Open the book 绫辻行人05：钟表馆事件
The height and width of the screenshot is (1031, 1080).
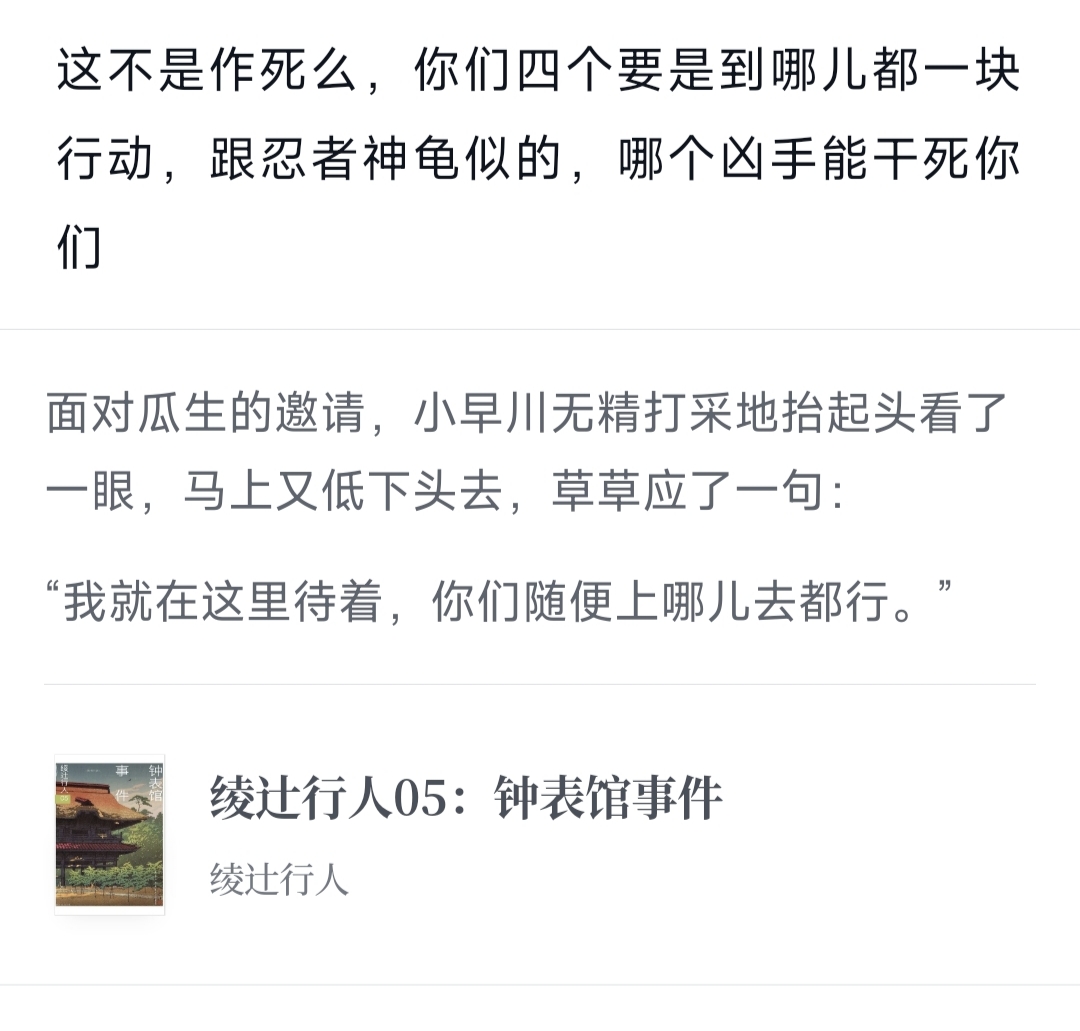(x=465, y=800)
